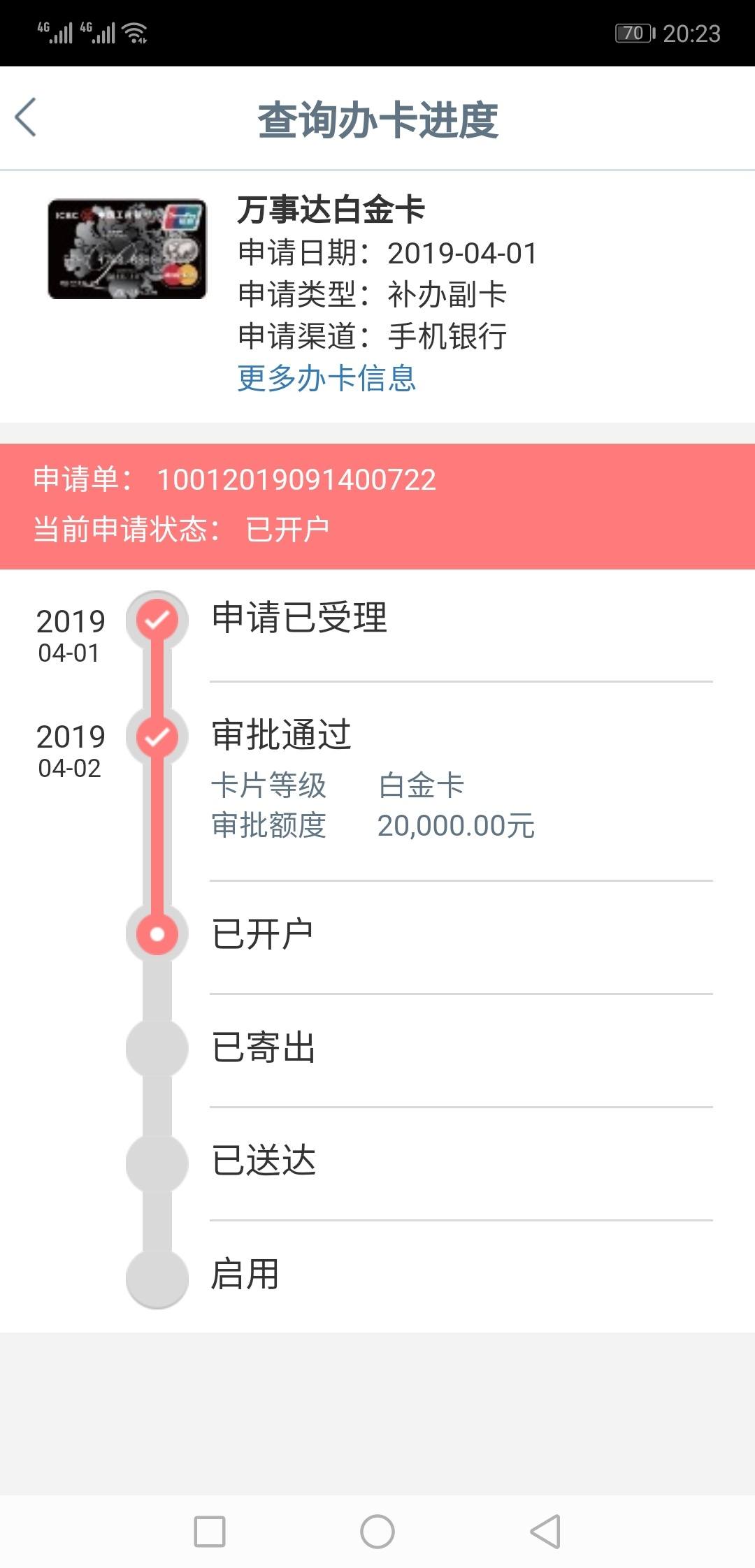
Task: Go to the system home screen
Action: (377, 1532)
